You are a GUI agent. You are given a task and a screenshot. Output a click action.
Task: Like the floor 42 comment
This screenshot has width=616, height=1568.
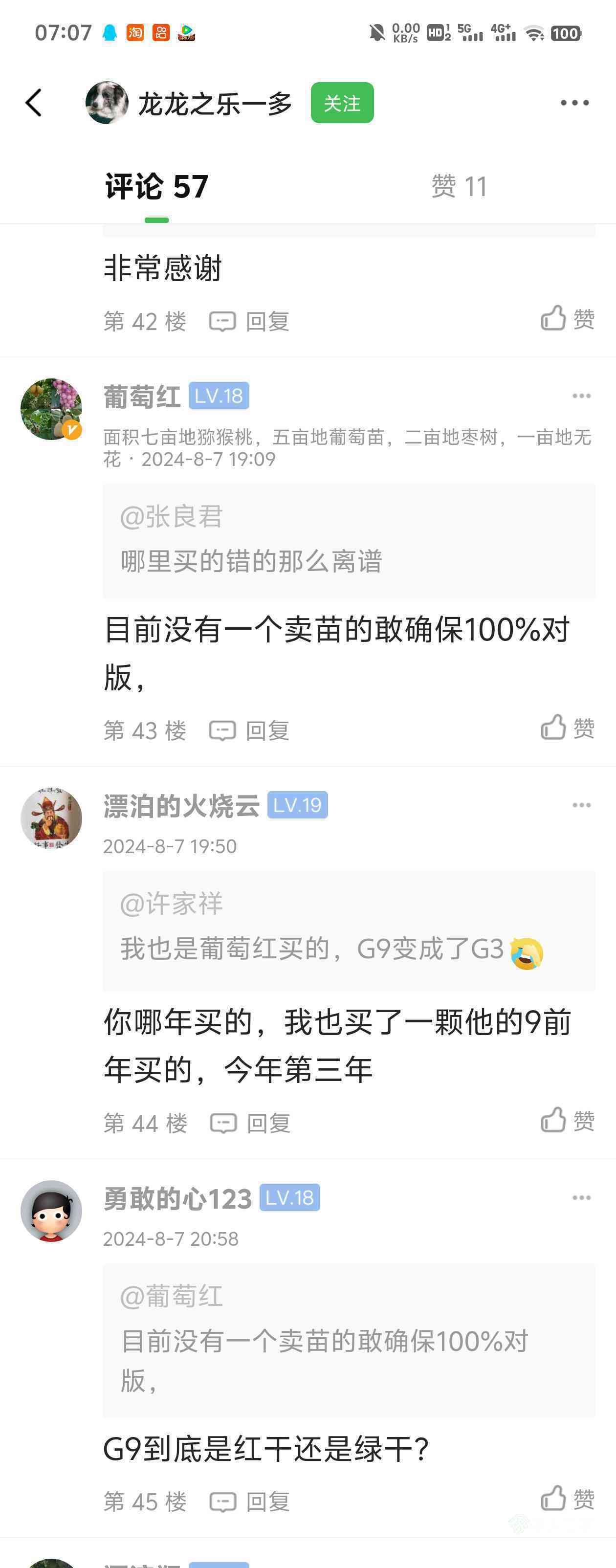tap(567, 318)
